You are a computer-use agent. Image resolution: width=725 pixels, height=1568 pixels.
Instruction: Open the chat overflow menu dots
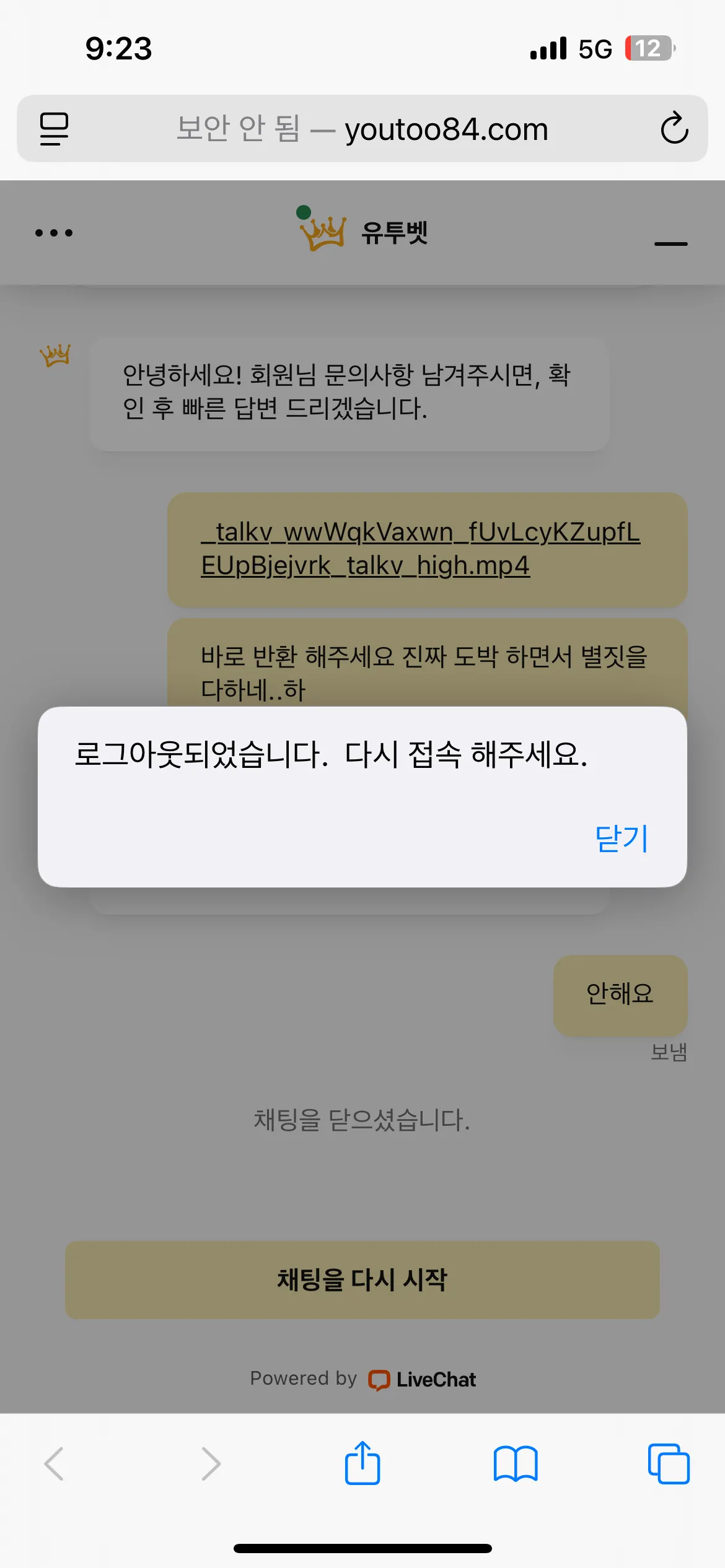tap(54, 233)
